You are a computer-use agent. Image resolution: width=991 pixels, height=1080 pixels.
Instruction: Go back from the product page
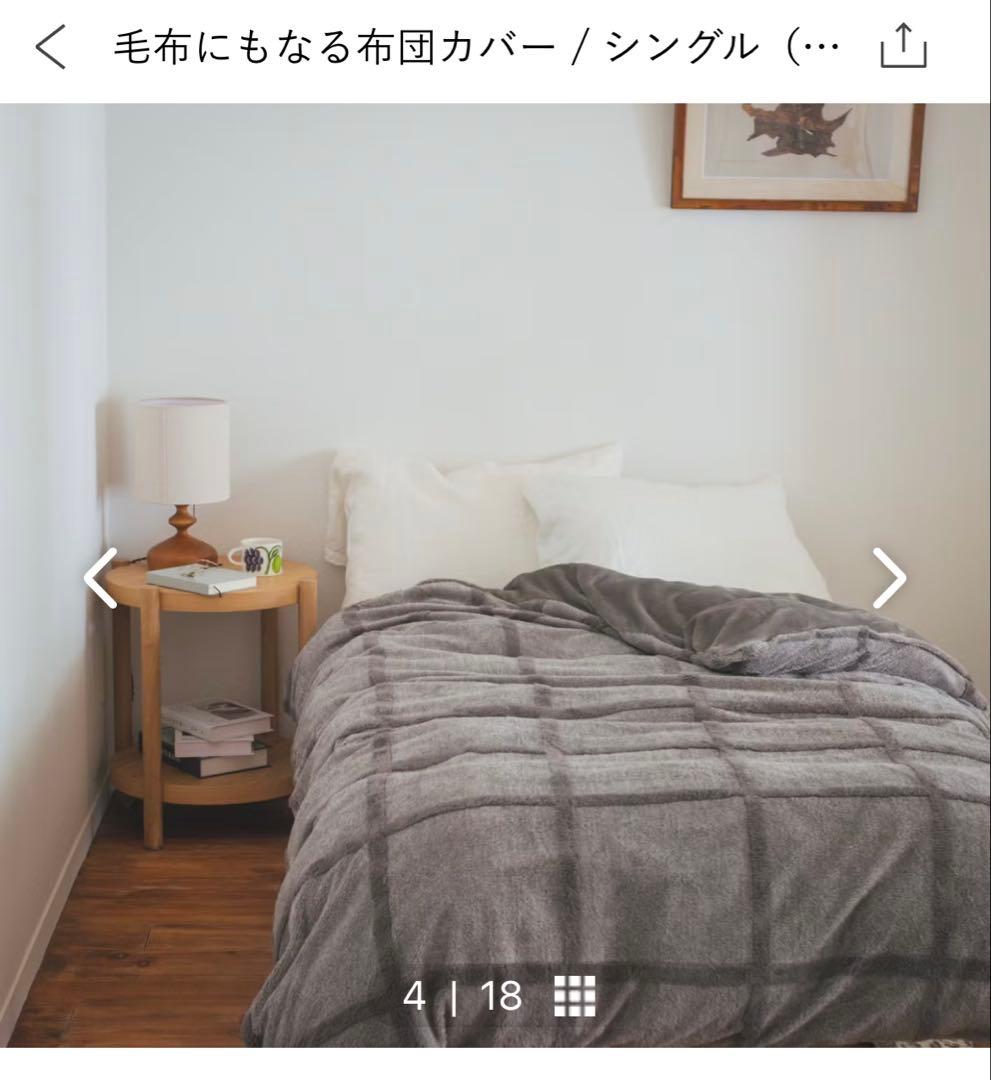[x=50, y=49]
